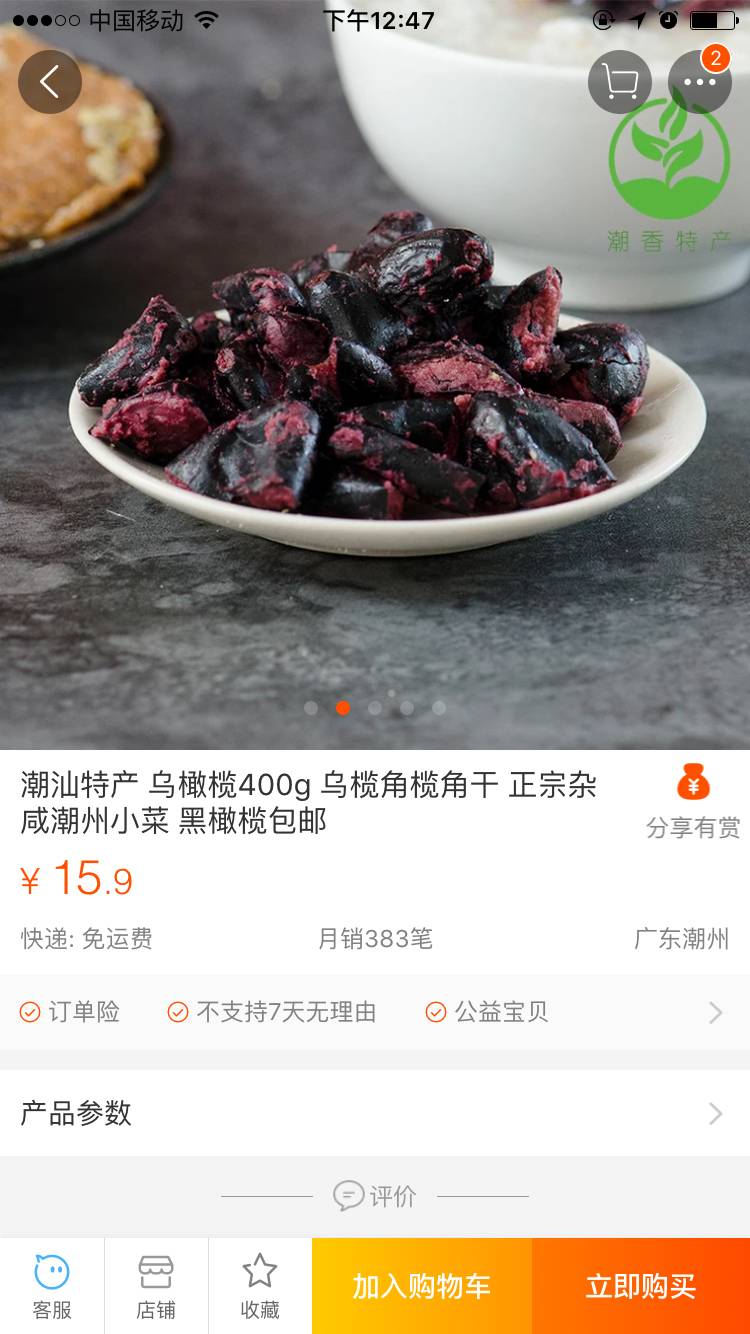Tap 分享有赏 to share the product

point(693,801)
